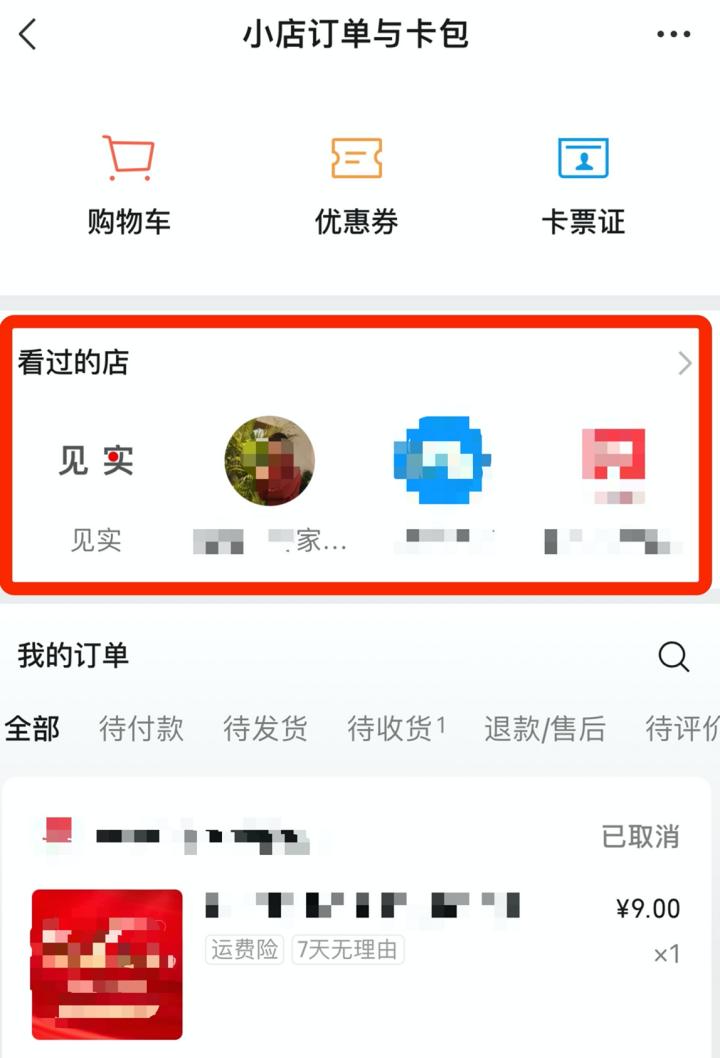Switch to the 退款/售后 tab
Image resolution: width=720 pixels, height=1058 pixels.
545,729
